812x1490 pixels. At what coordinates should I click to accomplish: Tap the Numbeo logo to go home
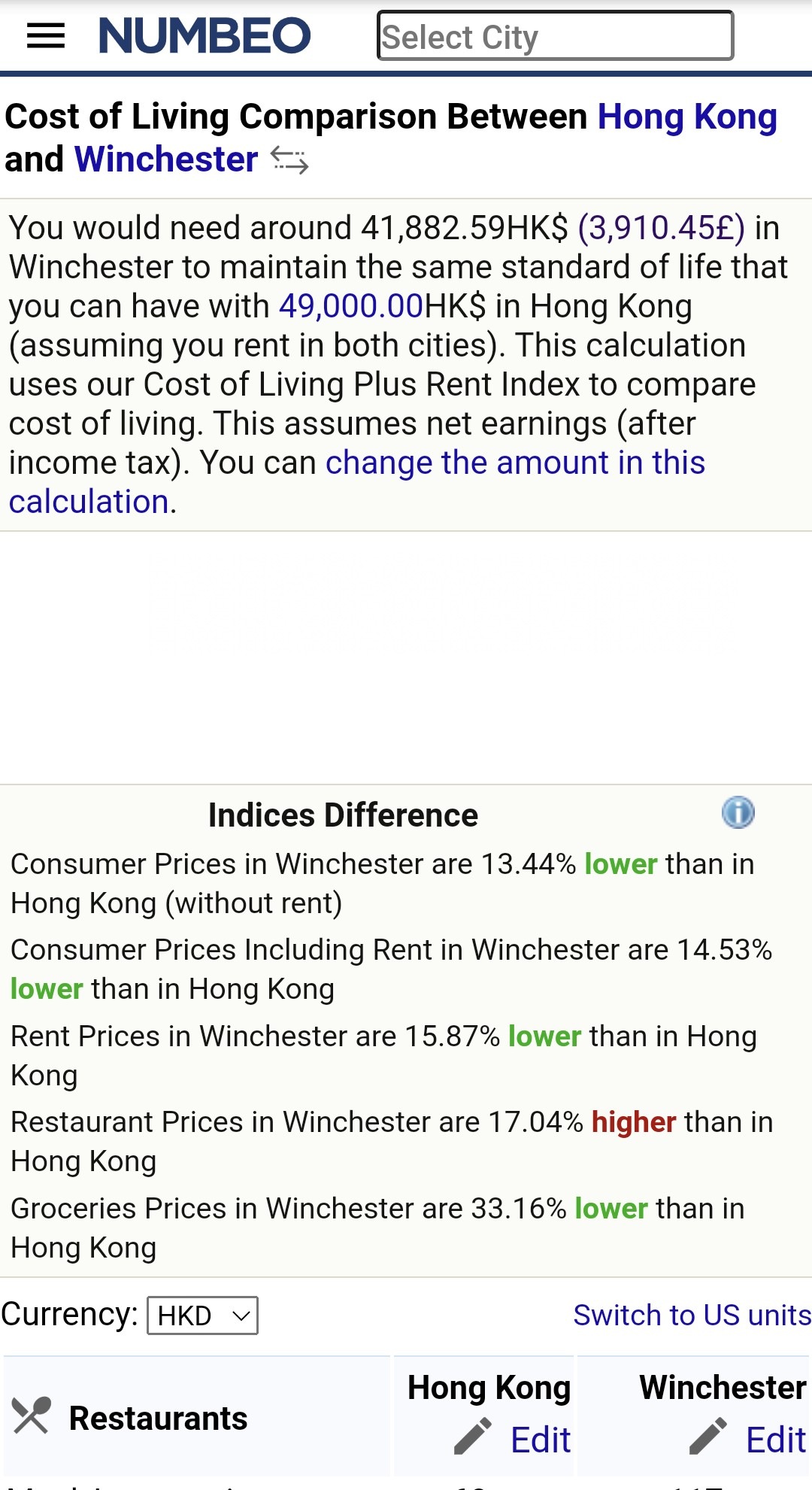[x=205, y=35]
